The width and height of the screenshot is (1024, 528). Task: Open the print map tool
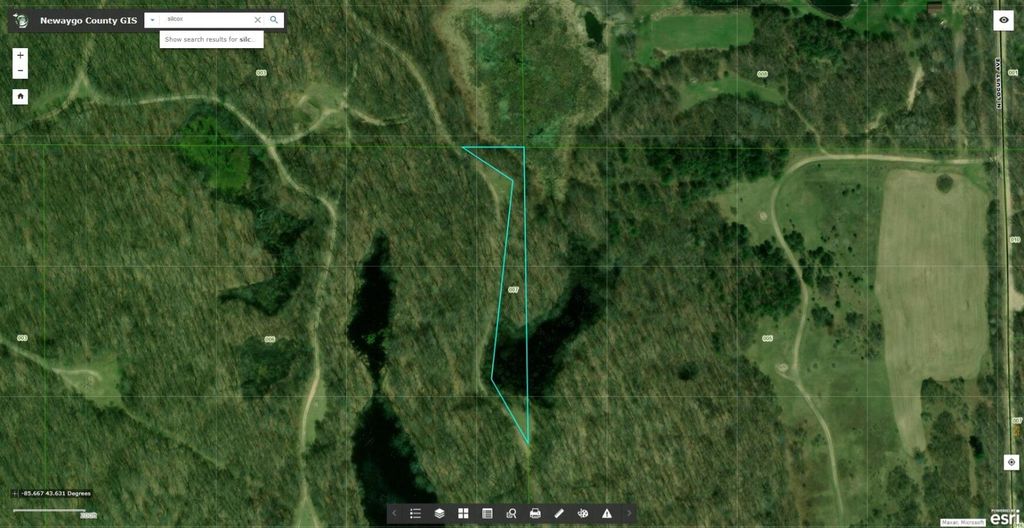535,513
